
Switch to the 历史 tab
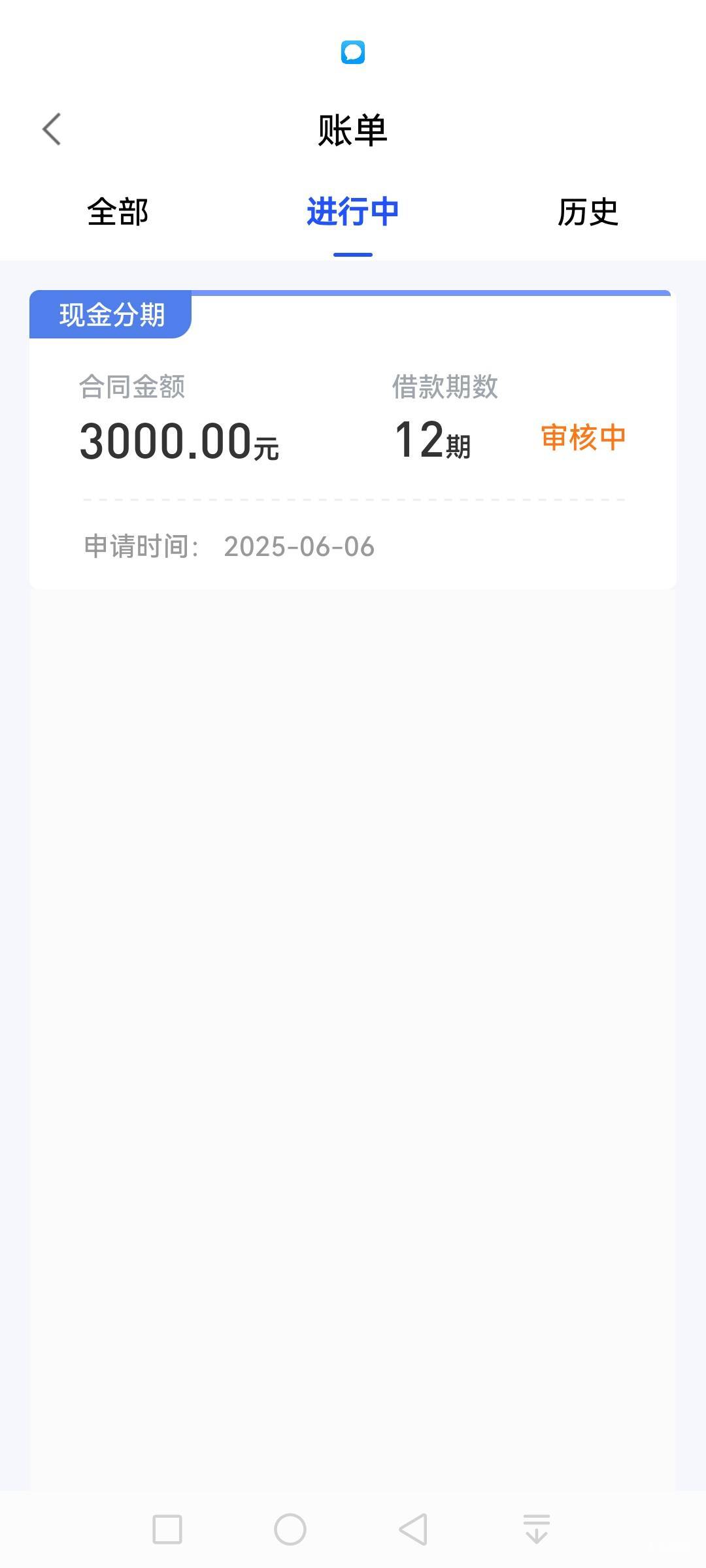tap(588, 212)
